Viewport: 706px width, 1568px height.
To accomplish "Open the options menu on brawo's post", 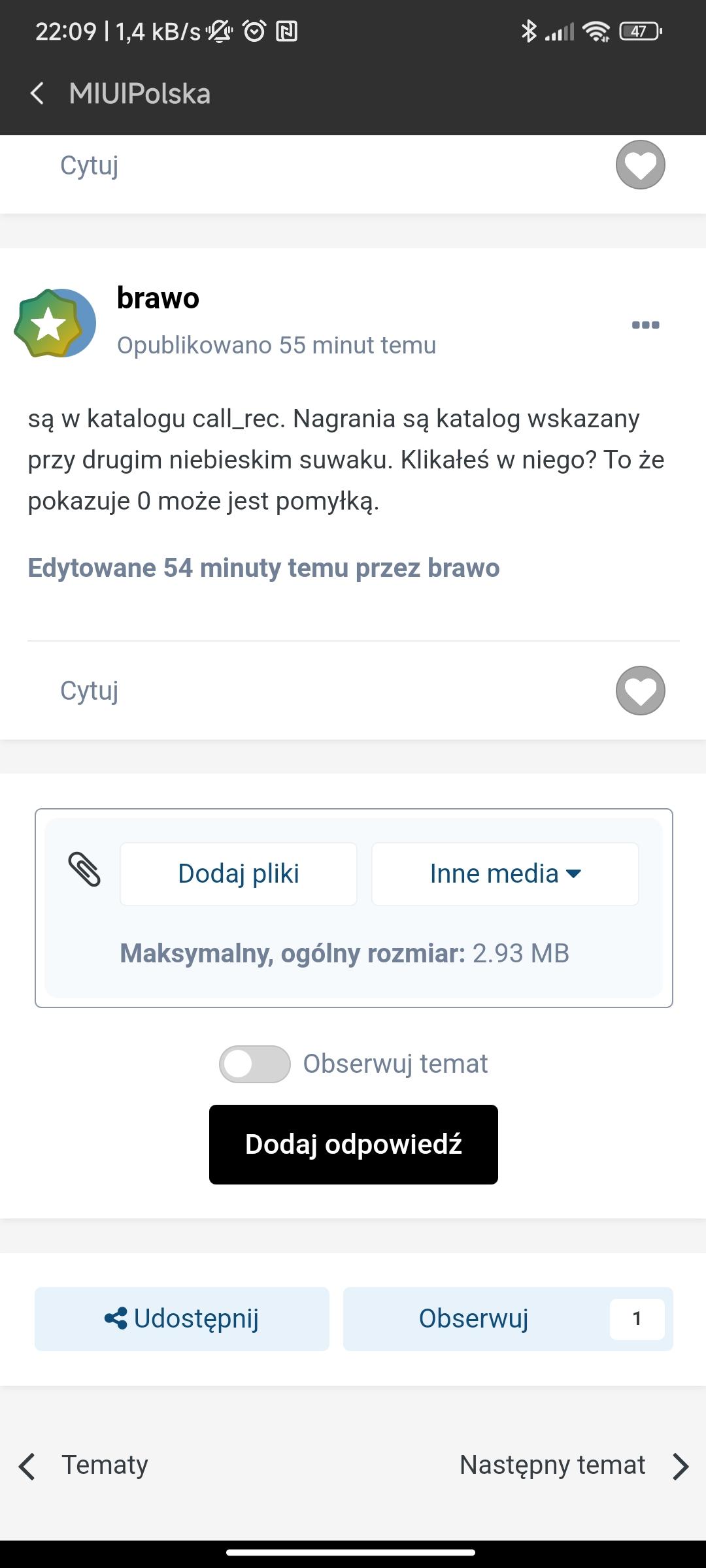I will (645, 325).
